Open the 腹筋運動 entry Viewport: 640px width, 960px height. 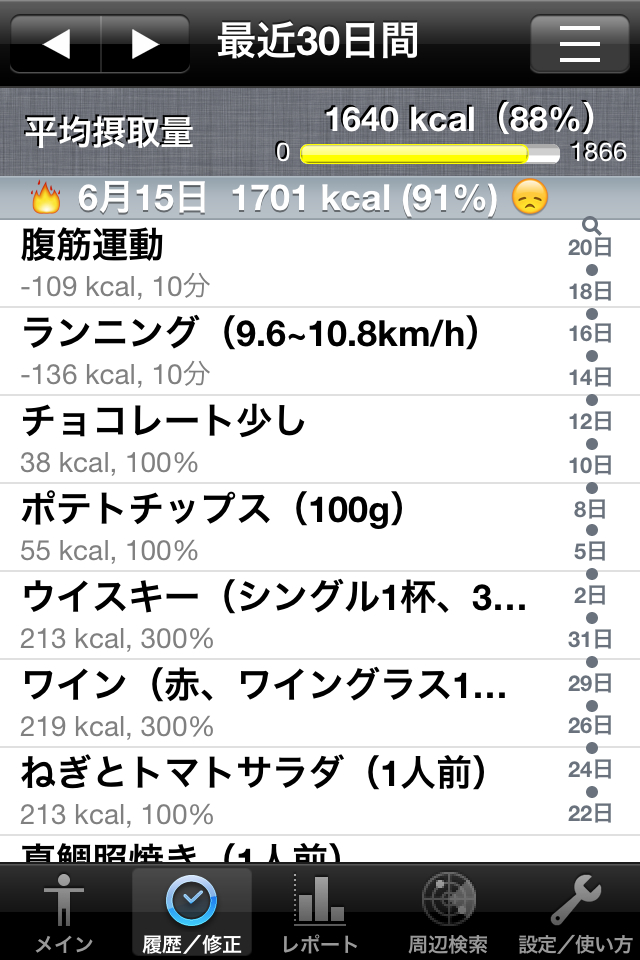coord(280,264)
